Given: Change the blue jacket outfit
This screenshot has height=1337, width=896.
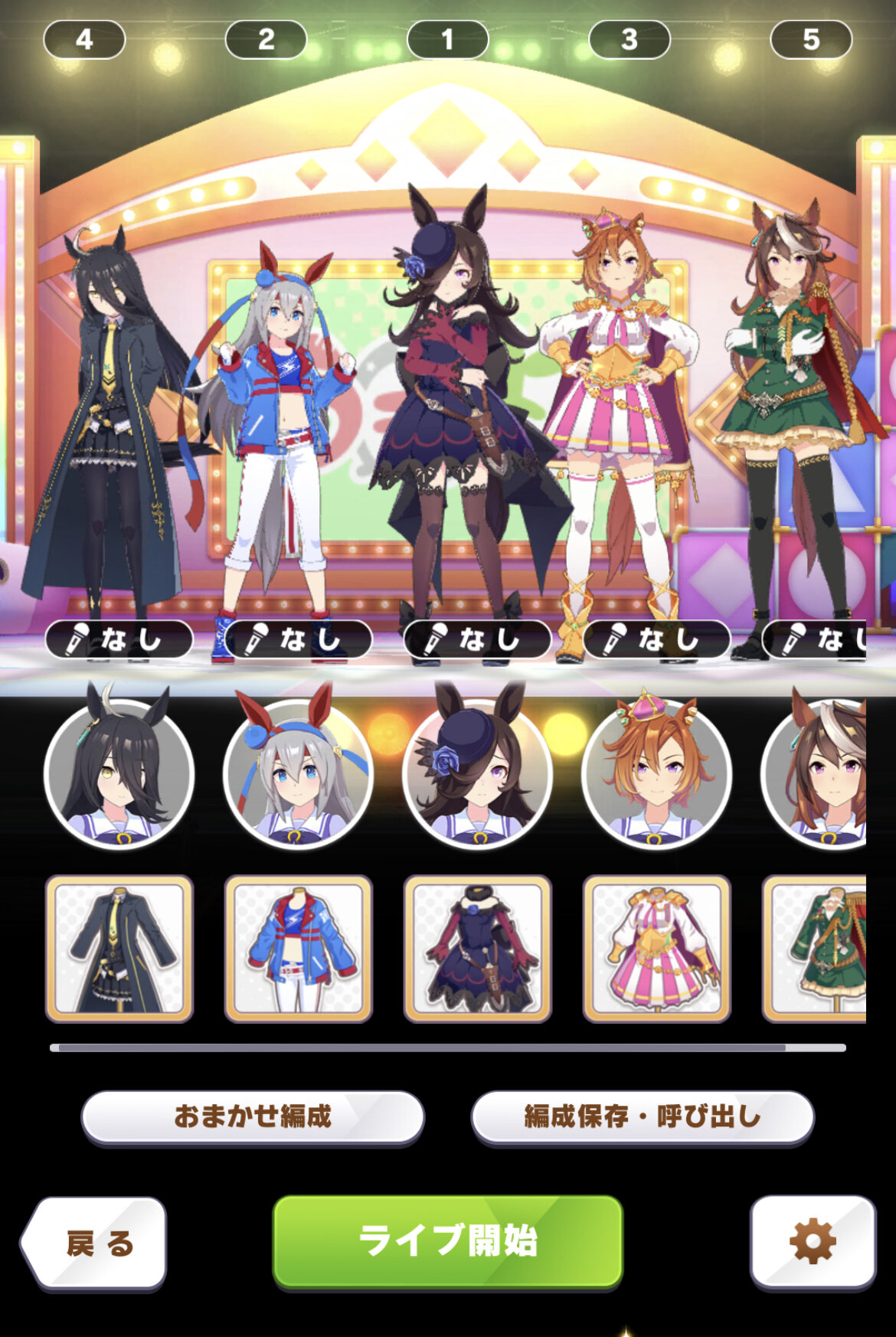Looking at the screenshot, I should [298, 948].
